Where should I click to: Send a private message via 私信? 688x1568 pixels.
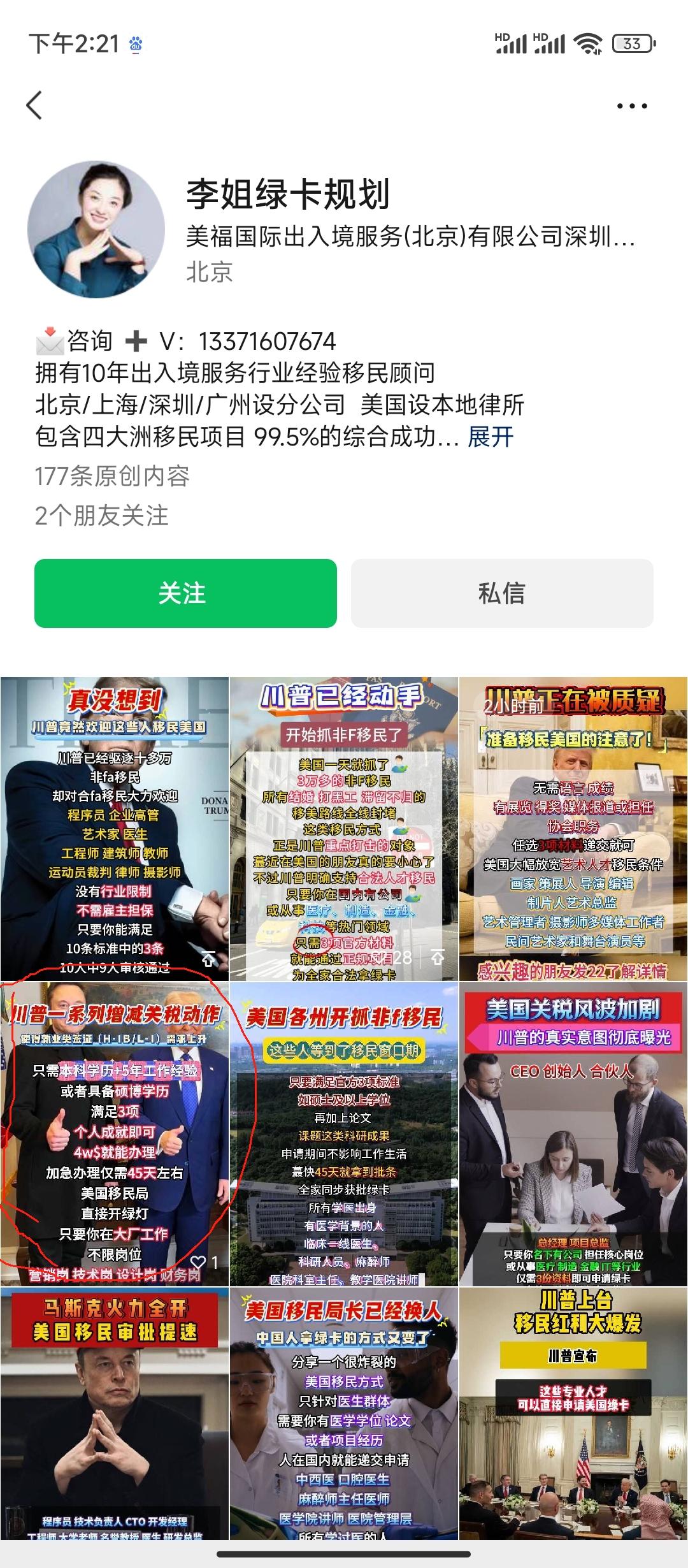click(x=502, y=593)
